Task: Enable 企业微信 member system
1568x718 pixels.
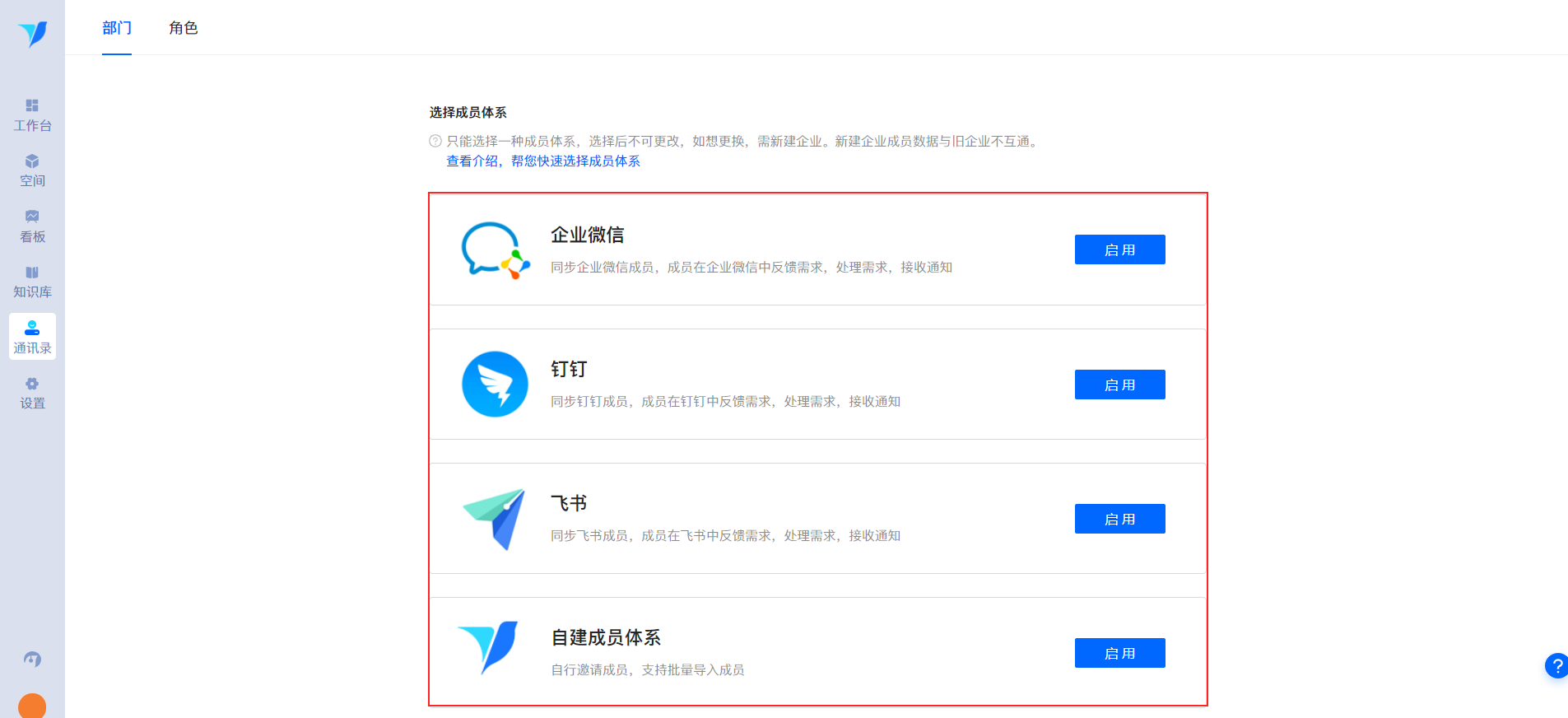Action: pos(1119,249)
